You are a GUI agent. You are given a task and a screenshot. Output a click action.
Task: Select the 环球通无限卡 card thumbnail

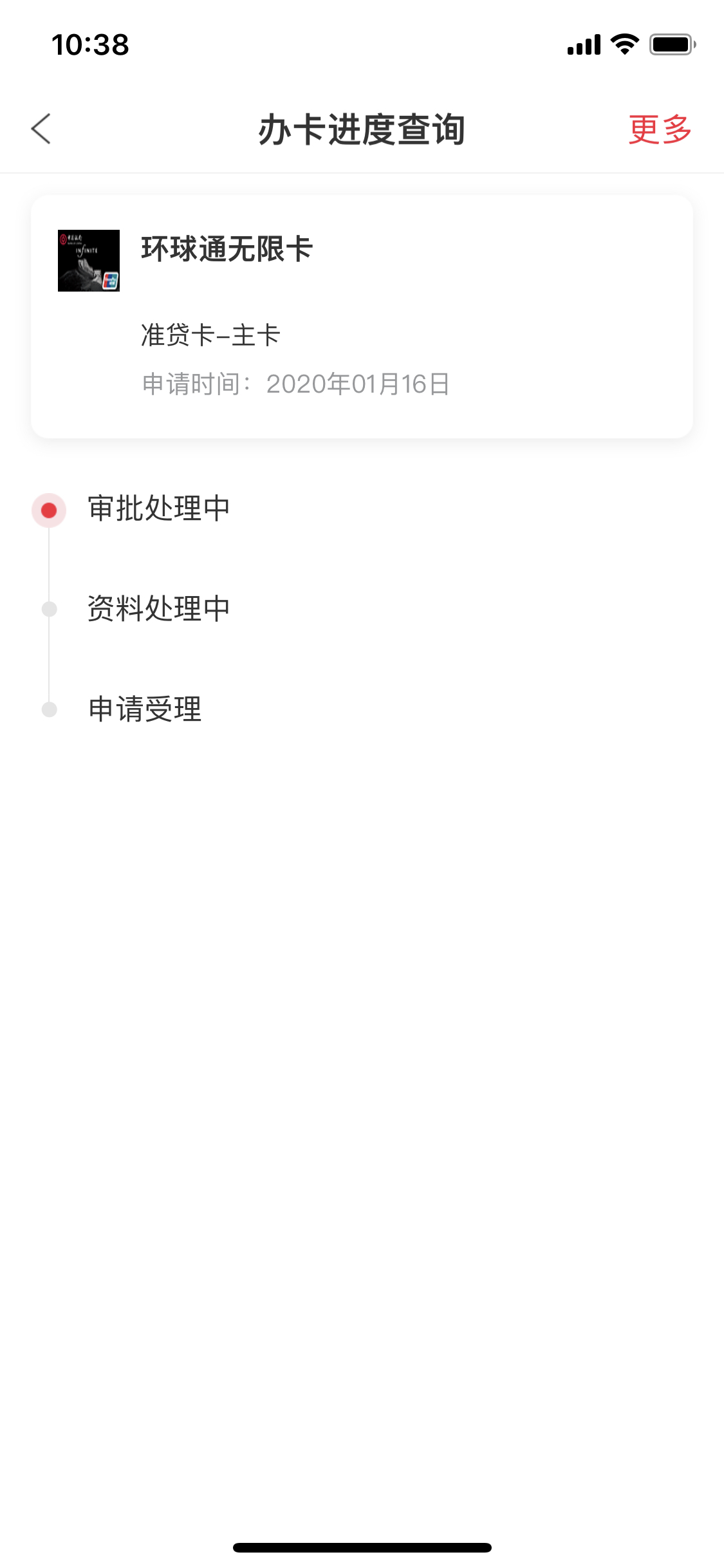pyautogui.click(x=88, y=261)
